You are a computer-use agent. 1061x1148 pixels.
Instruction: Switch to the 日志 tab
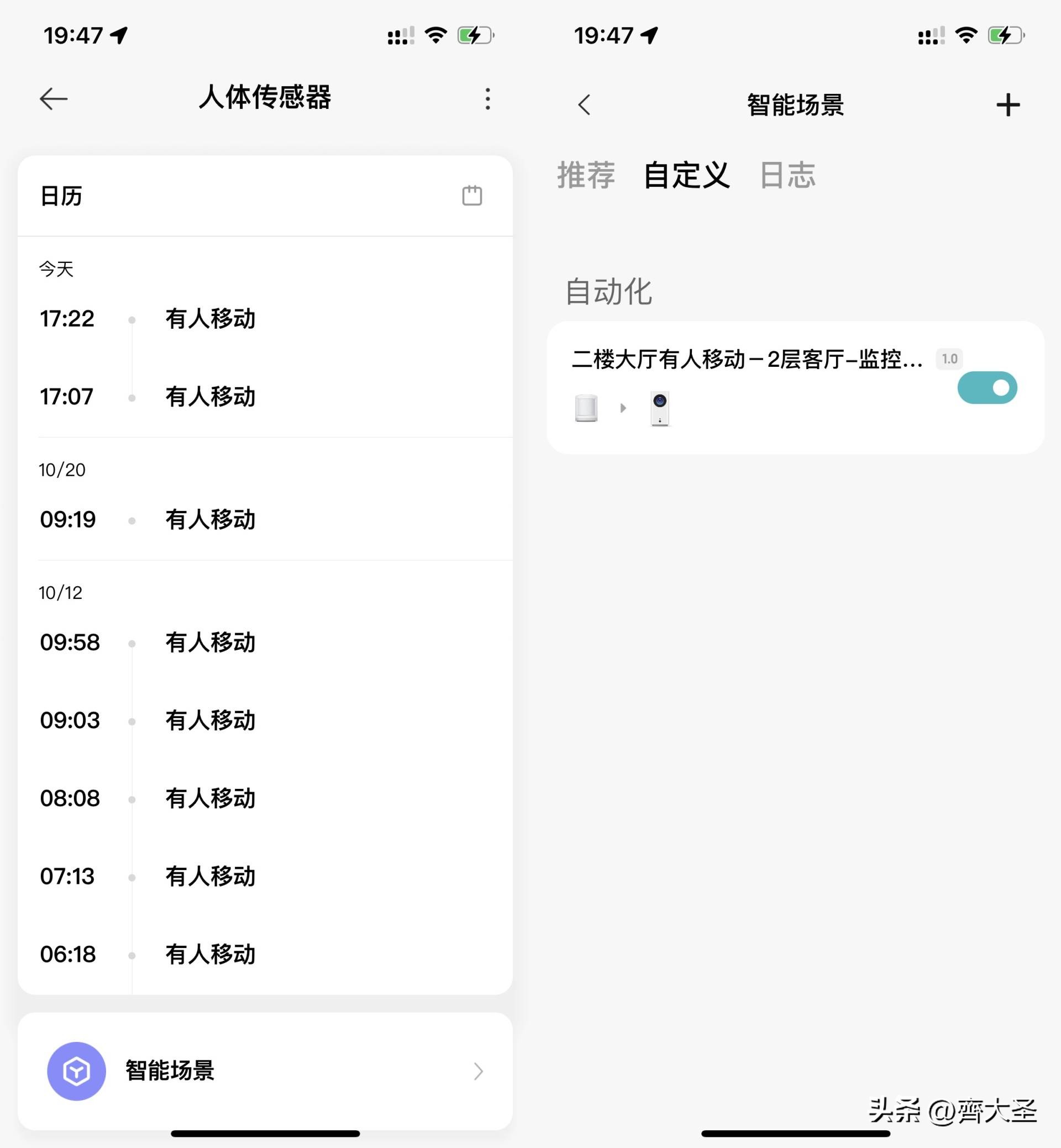786,175
